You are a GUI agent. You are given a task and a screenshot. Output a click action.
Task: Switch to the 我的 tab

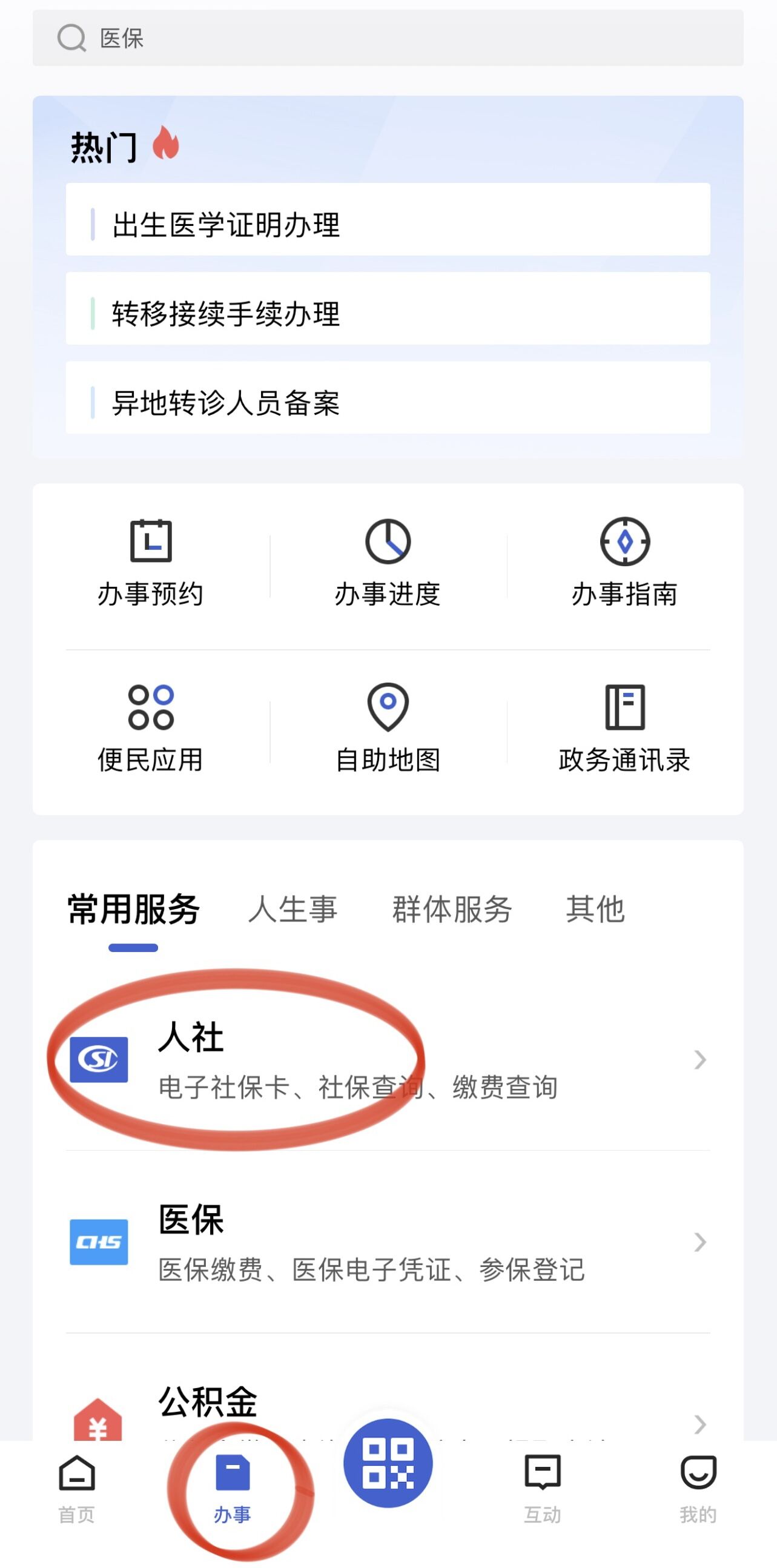point(698,1488)
